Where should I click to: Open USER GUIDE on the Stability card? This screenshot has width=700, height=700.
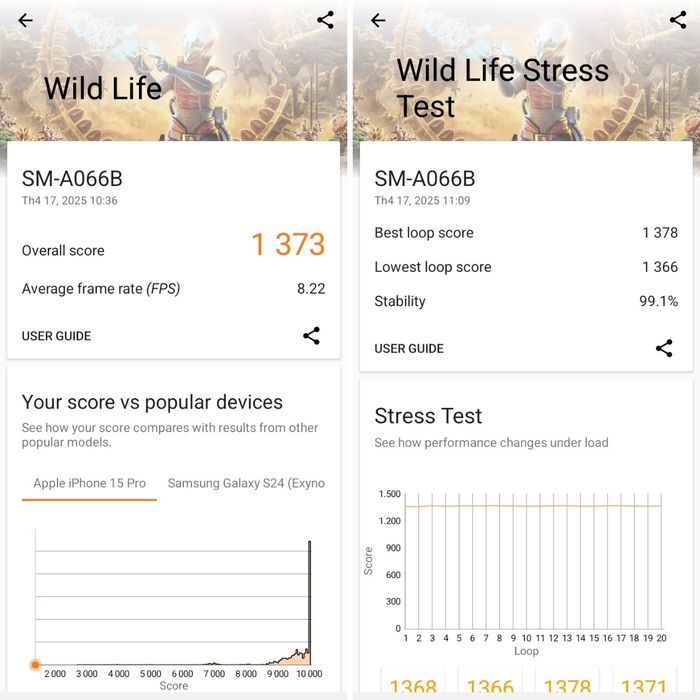[x=409, y=348]
